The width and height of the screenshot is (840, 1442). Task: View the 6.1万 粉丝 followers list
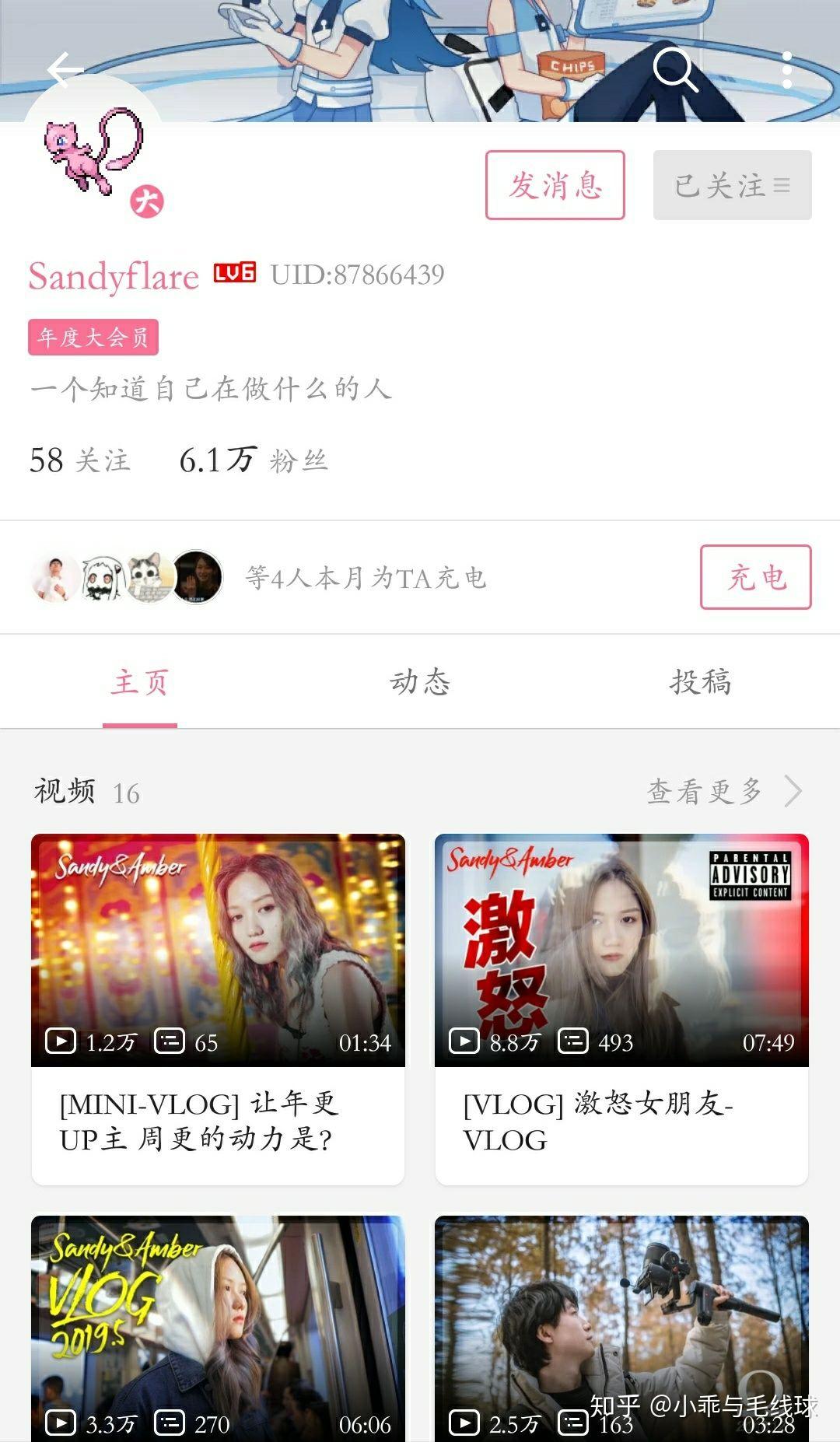click(254, 460)
